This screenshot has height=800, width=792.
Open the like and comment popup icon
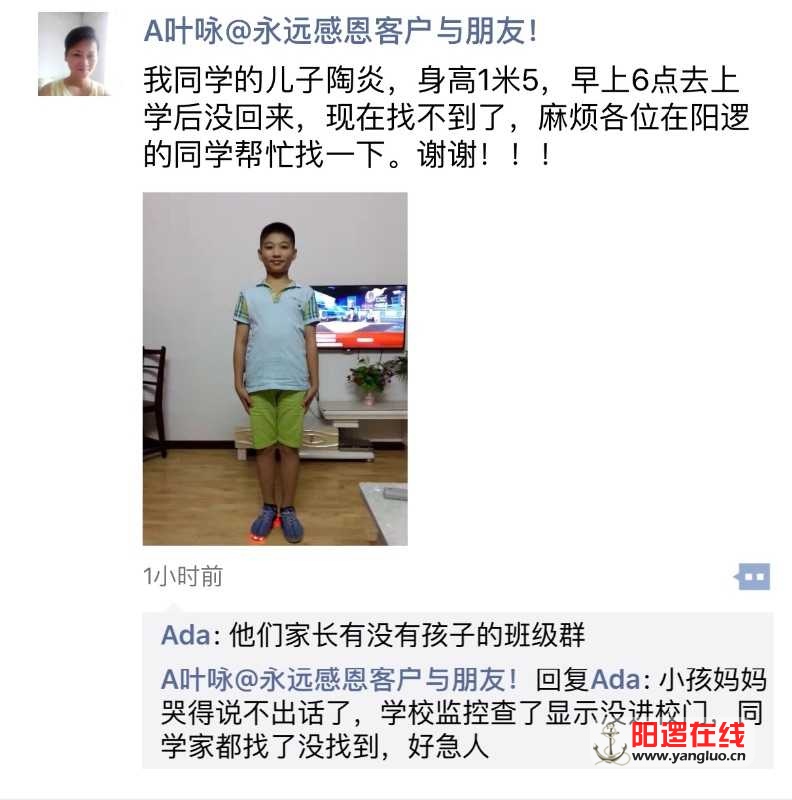pyautogui.click(x=753, y=576)
